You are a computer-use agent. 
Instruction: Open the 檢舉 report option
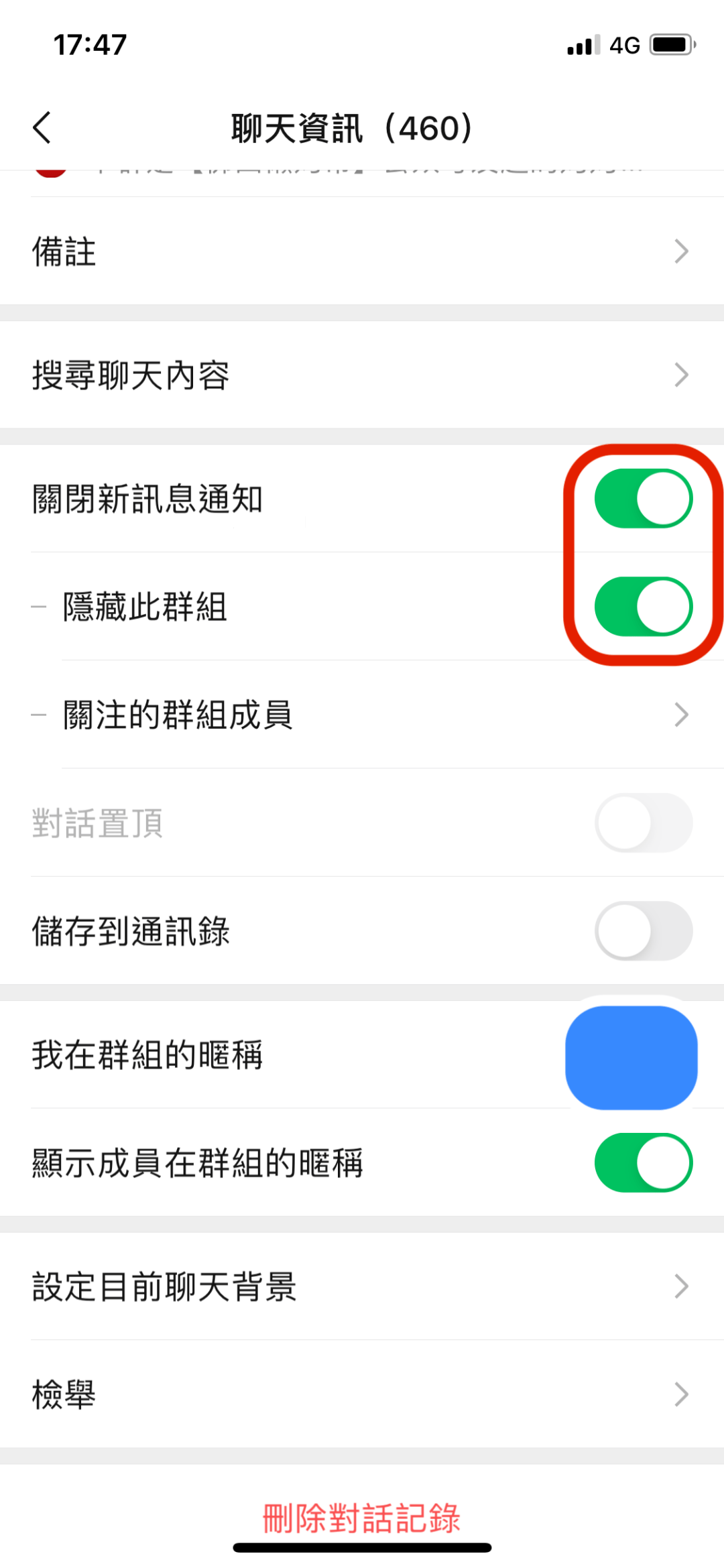pyautogui.click(x=362, y=1394)
